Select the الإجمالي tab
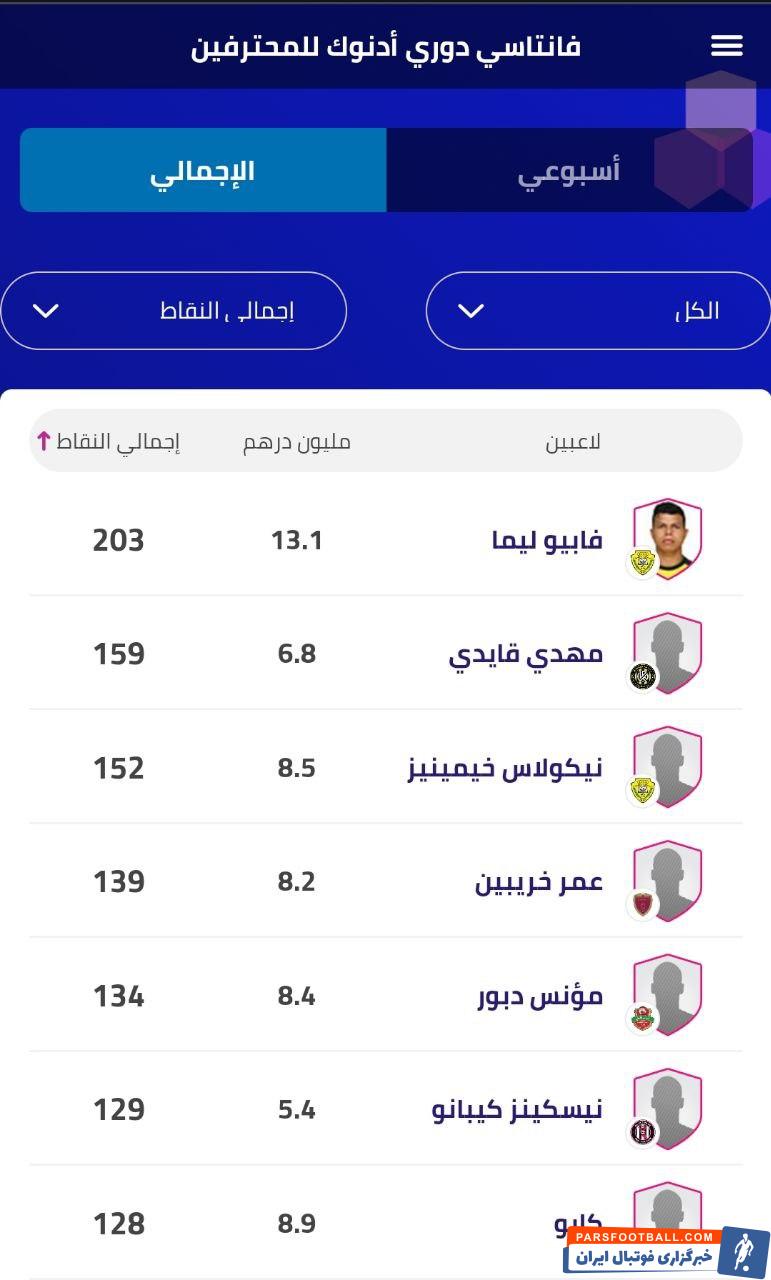The width and height of the screenshot is (771, 1280). 203,170
